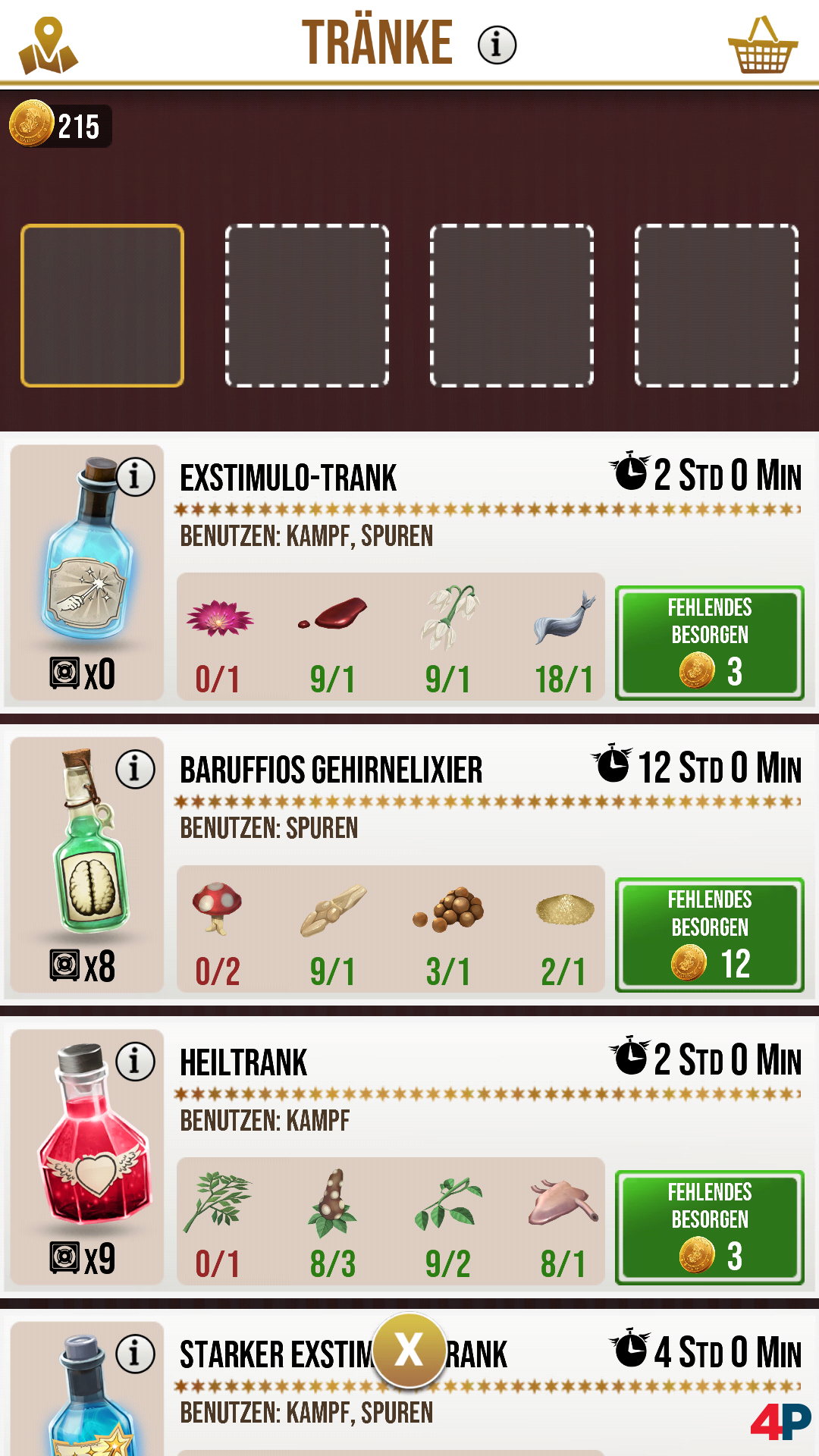Show info next to Tränke title
This screenshot has height=1456, width=819.
click(x=497, y=45)
